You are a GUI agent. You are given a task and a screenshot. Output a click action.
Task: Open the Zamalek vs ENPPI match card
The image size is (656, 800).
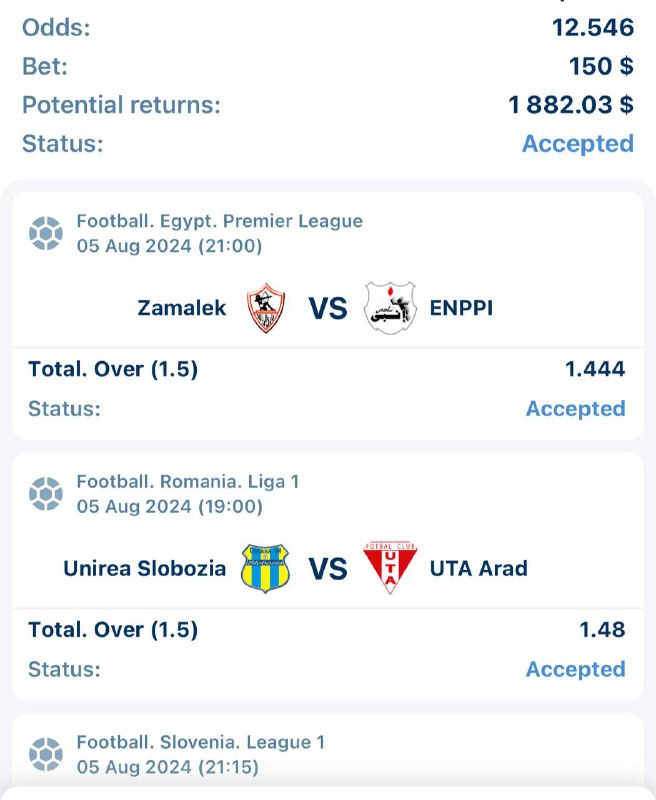click(327, 308)
